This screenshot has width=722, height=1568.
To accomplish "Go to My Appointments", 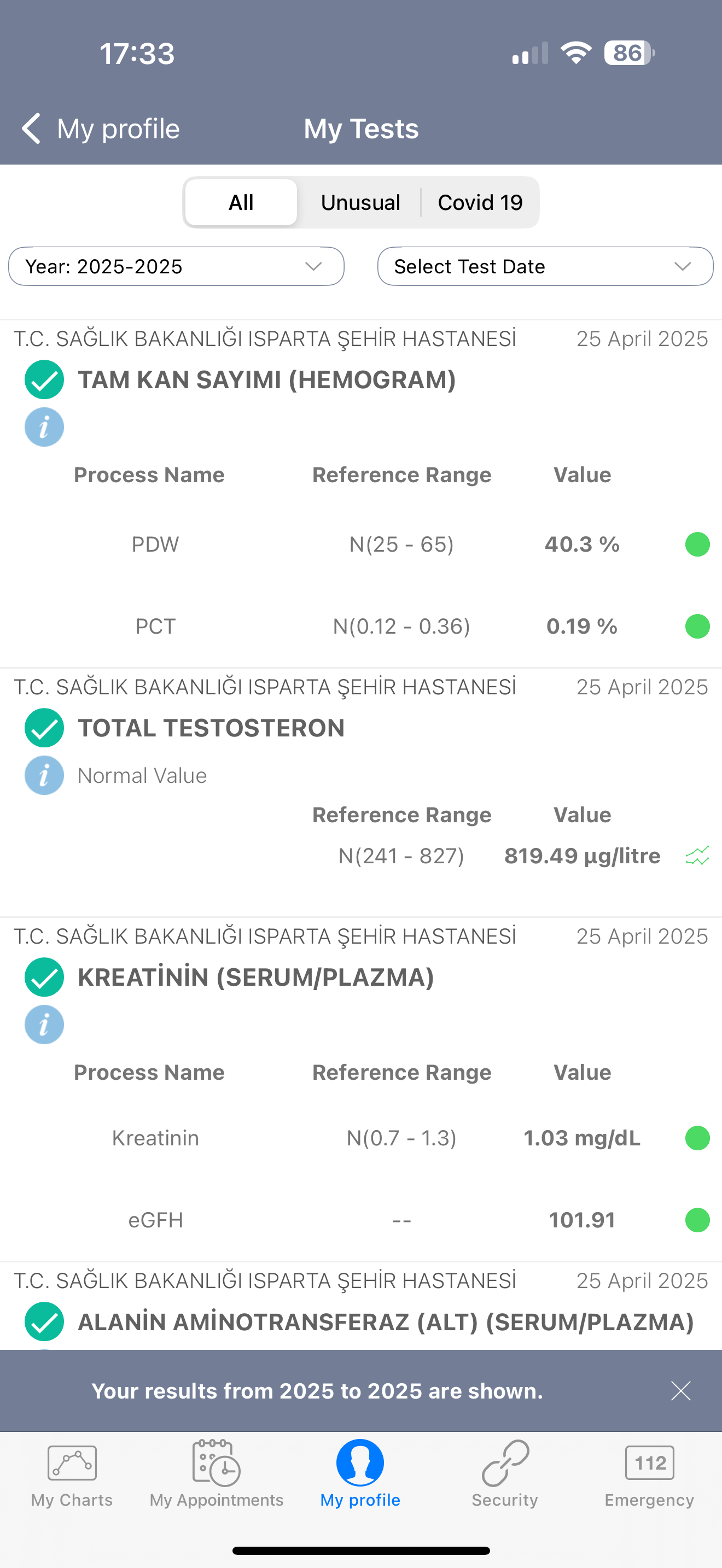I will 216,1473.
